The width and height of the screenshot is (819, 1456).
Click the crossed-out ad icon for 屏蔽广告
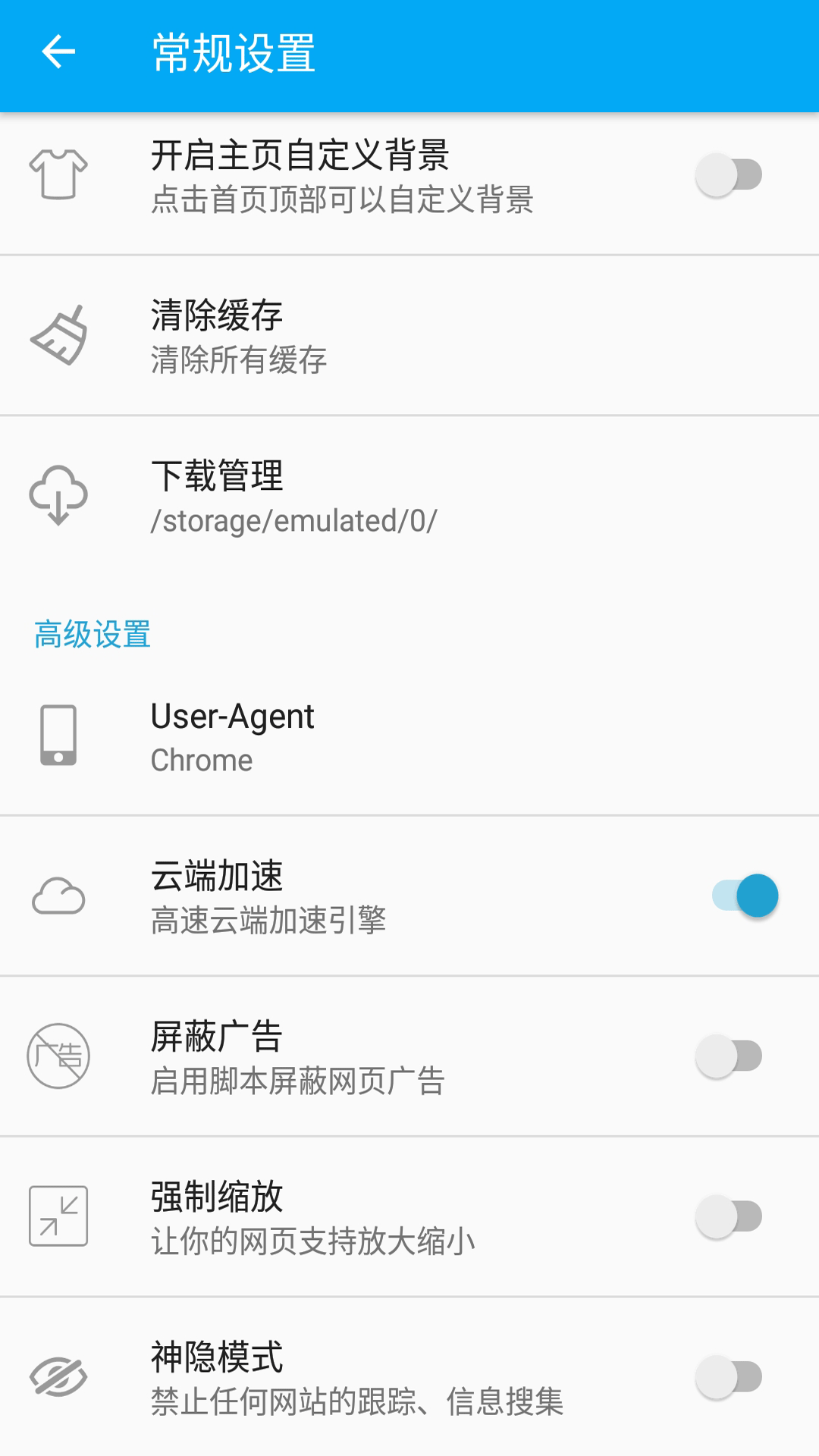click(x=58, y=1056)
